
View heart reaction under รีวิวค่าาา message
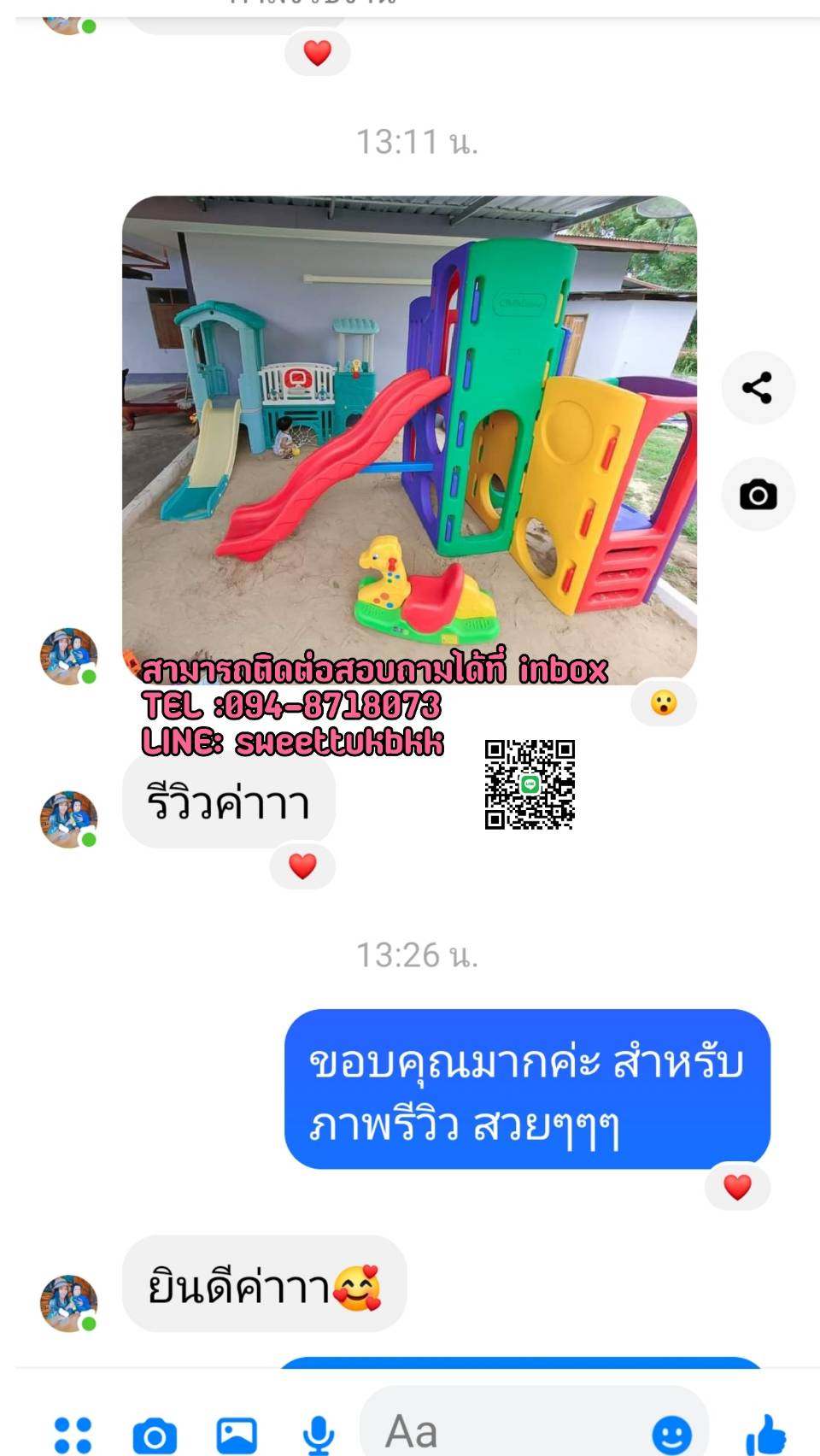click(302, 866)
